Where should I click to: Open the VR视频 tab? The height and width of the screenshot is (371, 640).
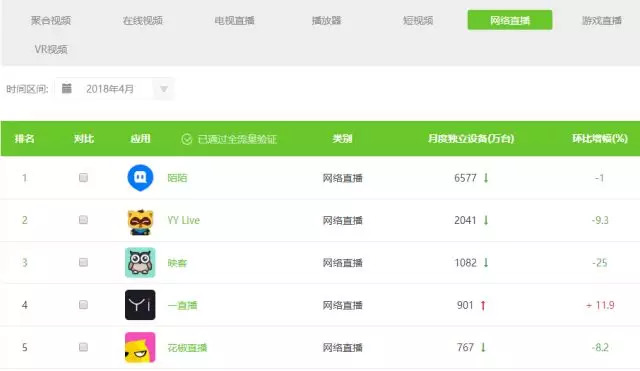(x=51, y=49)
